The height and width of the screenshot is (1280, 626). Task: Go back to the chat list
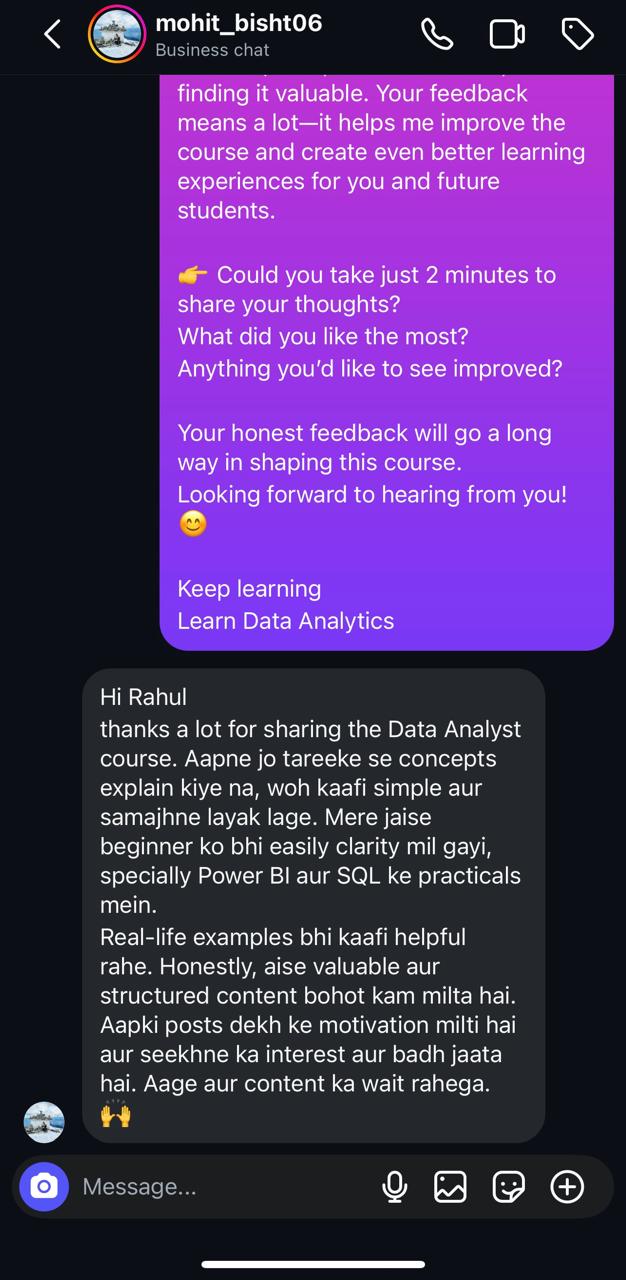(x=52, y=35)
